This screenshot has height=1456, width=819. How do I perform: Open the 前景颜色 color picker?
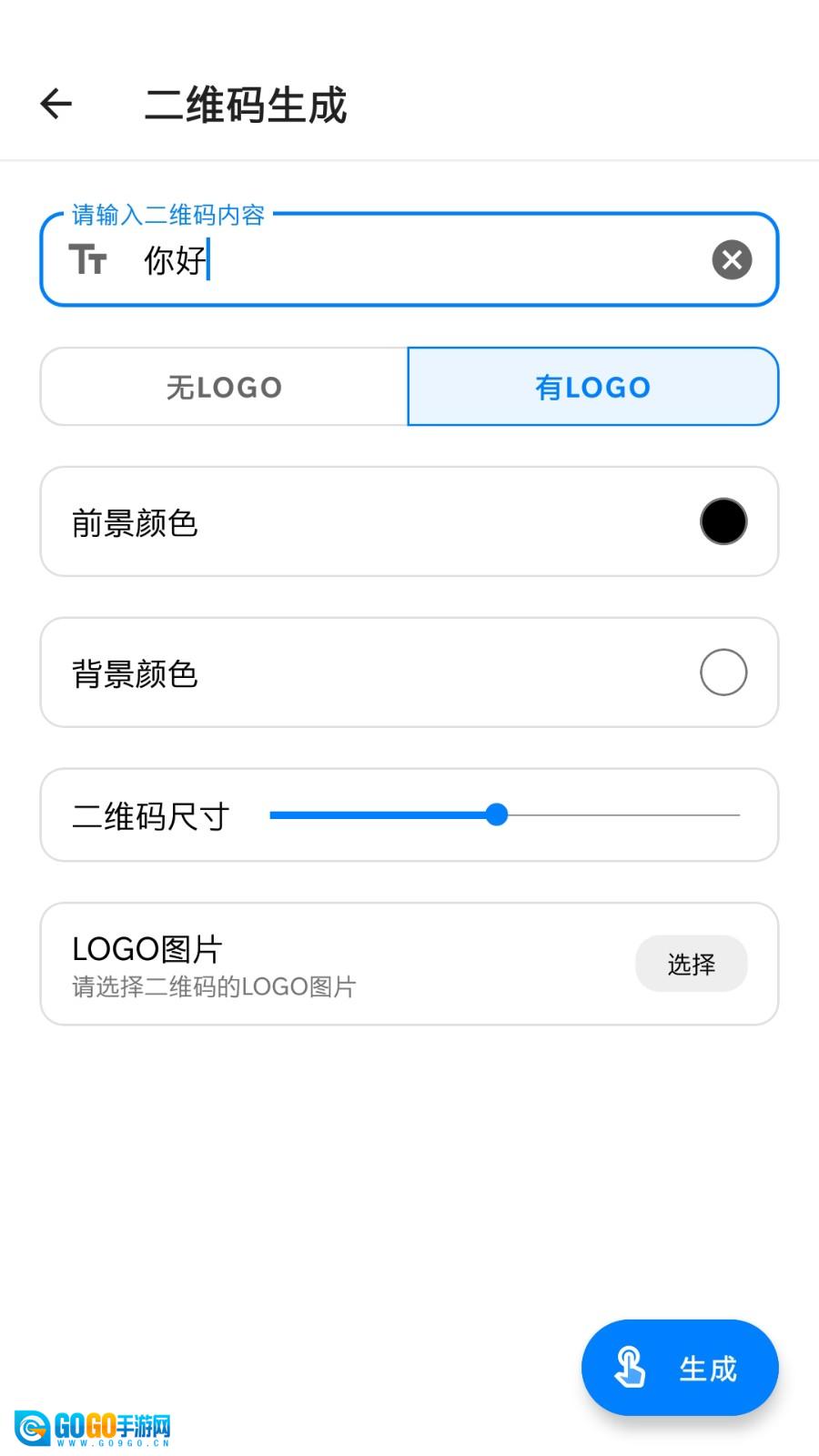click(x=723, y=521)
